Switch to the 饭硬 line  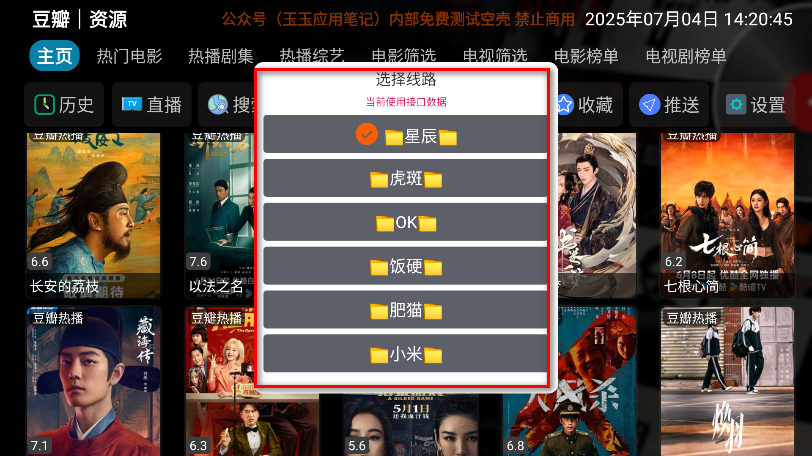(x=406, y=267)
